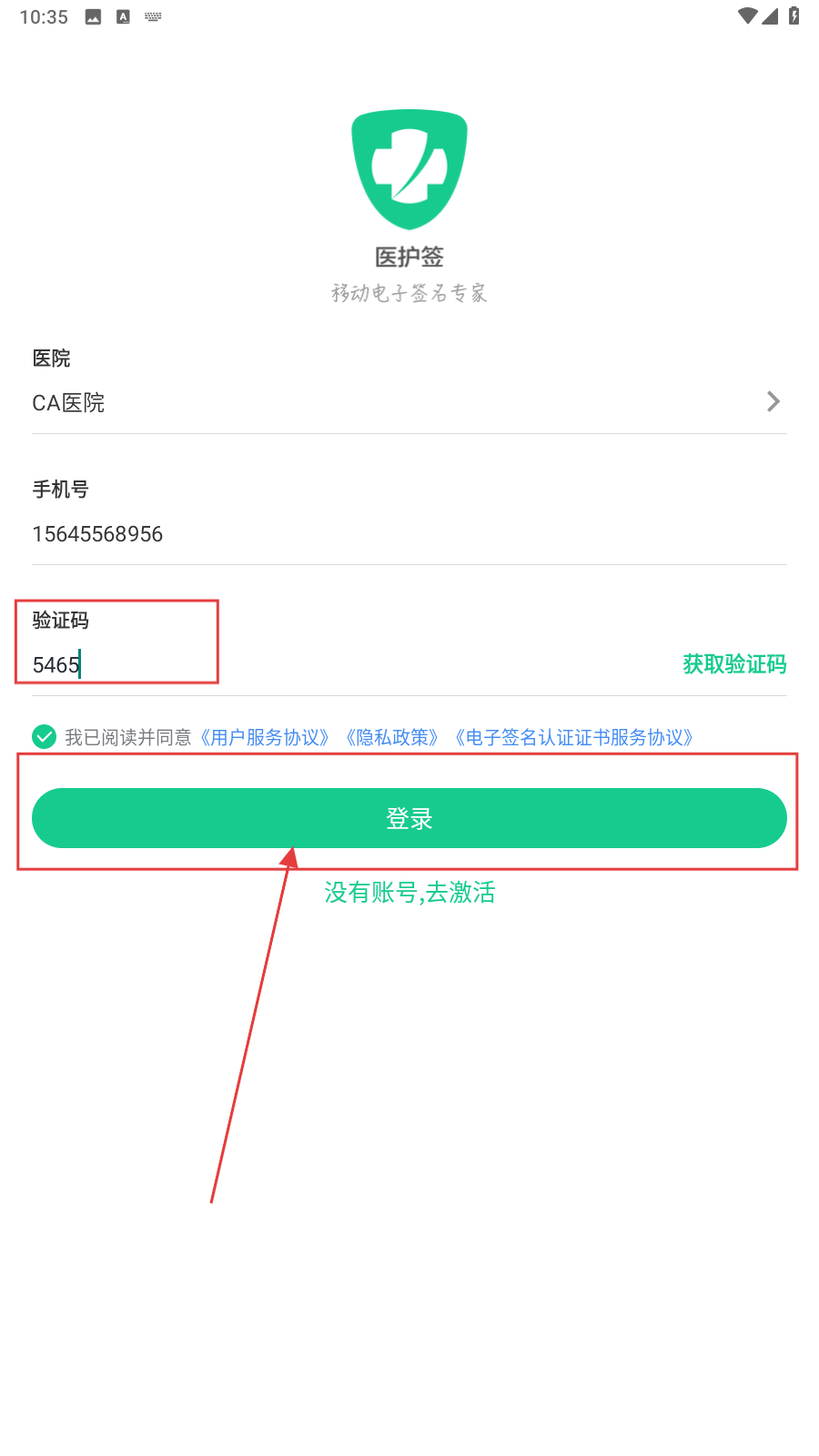The width and height of the screenshot is (819, 1456).
Task: Open 《电子签名认证证书服务协议》 link
Action: point(574,737)
